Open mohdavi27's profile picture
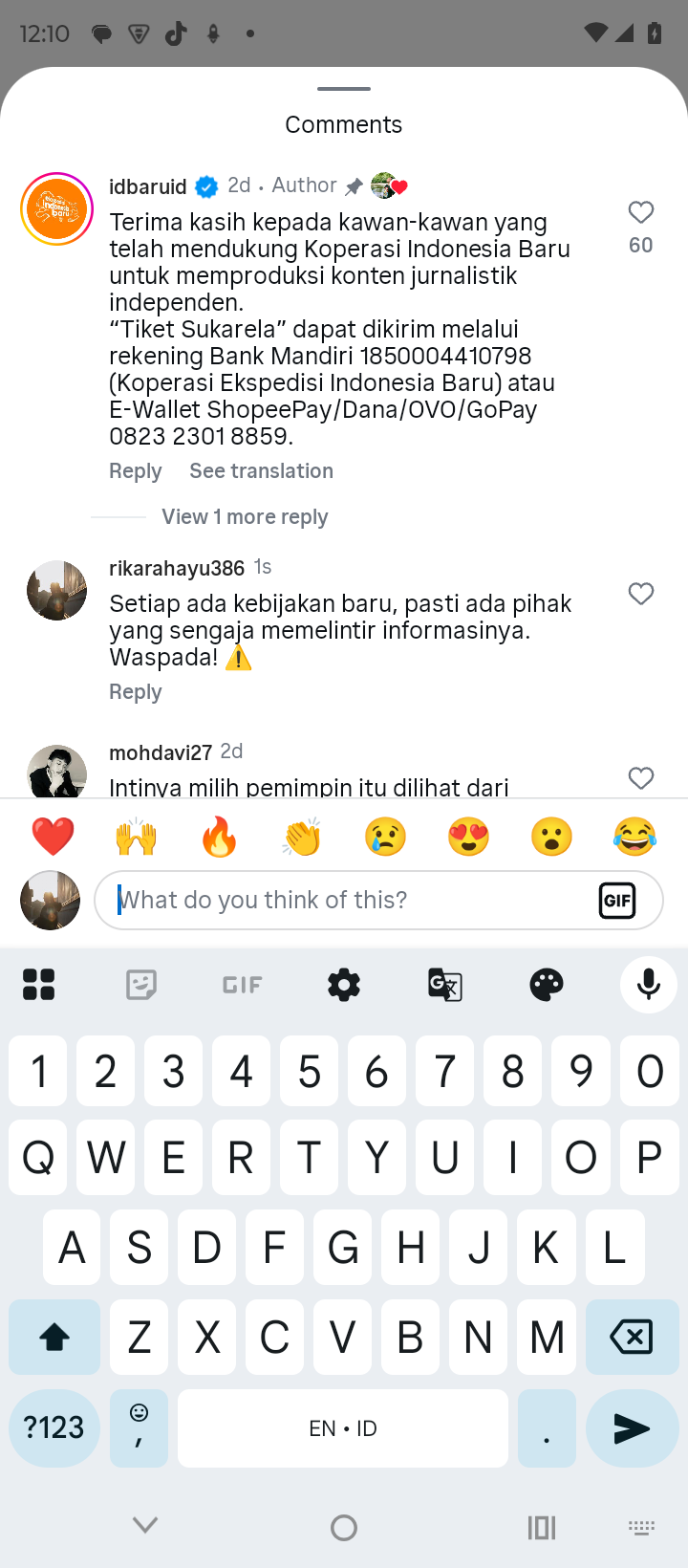The image size is (688, 1568). point(56,773)
